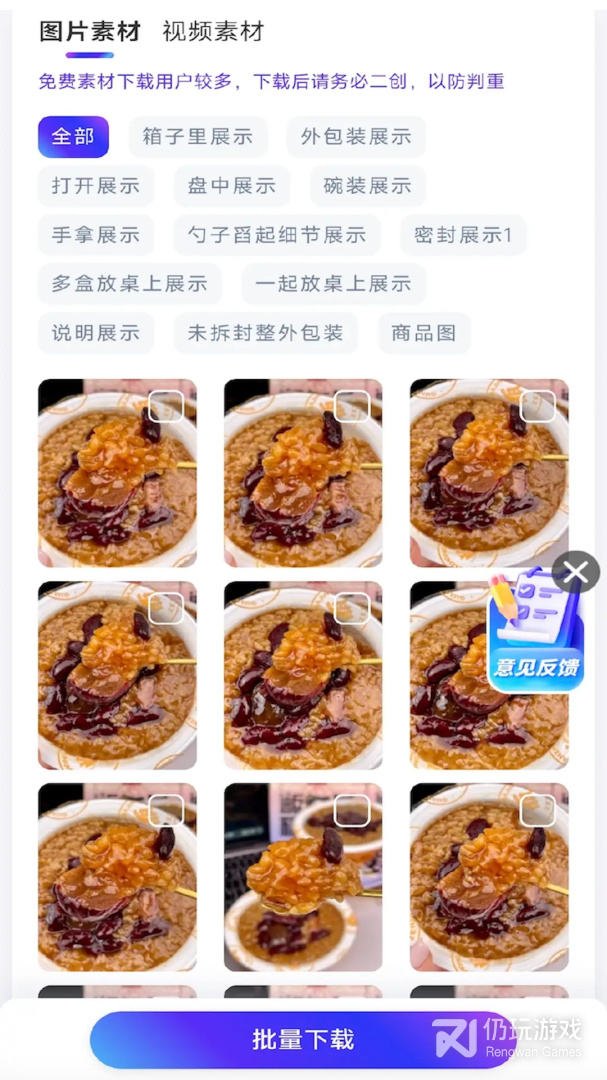607x1080 pixels.
Task: Tap the 密封展示1 chip
Action: 463,235
